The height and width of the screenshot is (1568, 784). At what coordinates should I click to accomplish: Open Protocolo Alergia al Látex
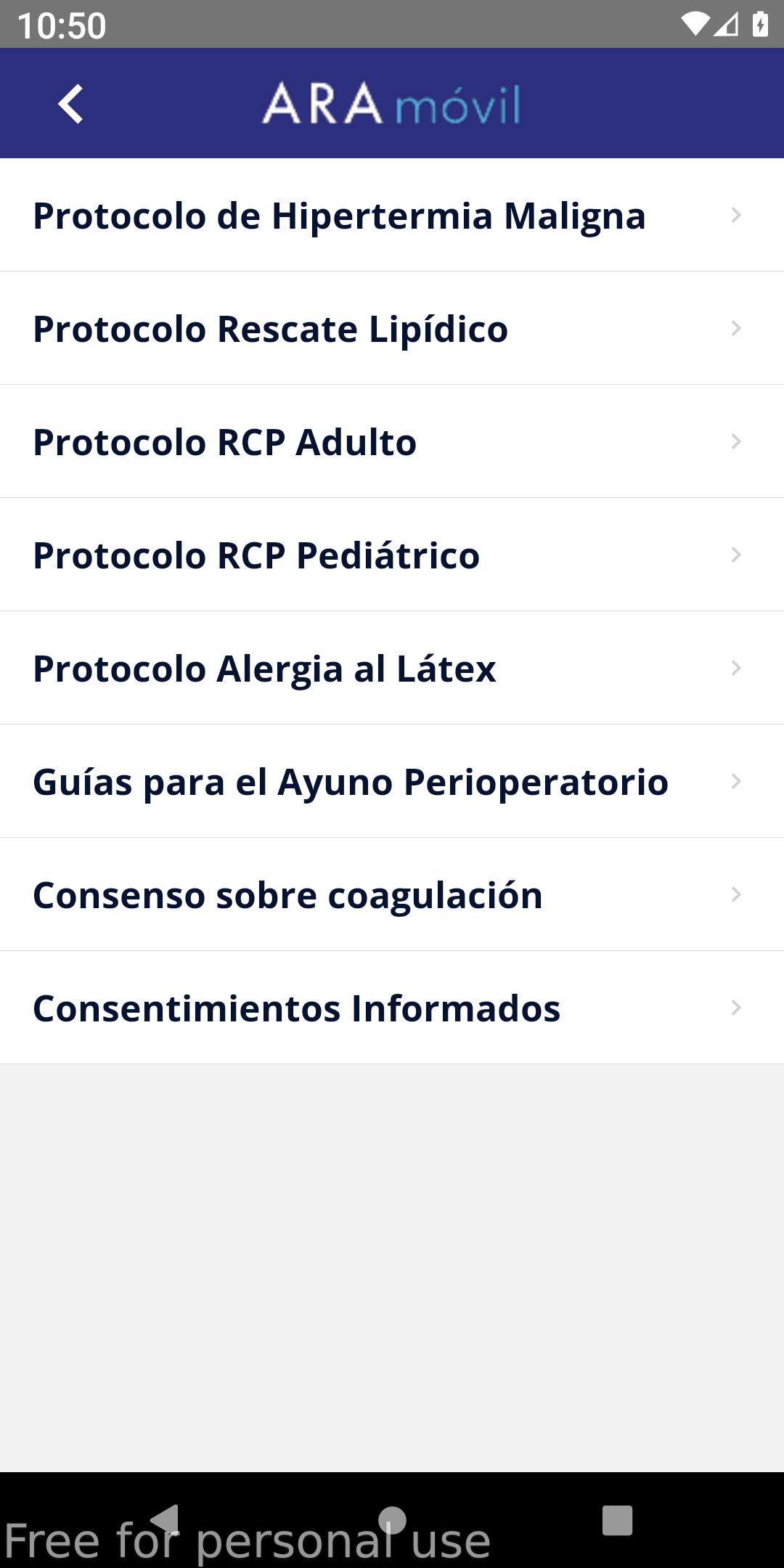(x=392, y=669)
